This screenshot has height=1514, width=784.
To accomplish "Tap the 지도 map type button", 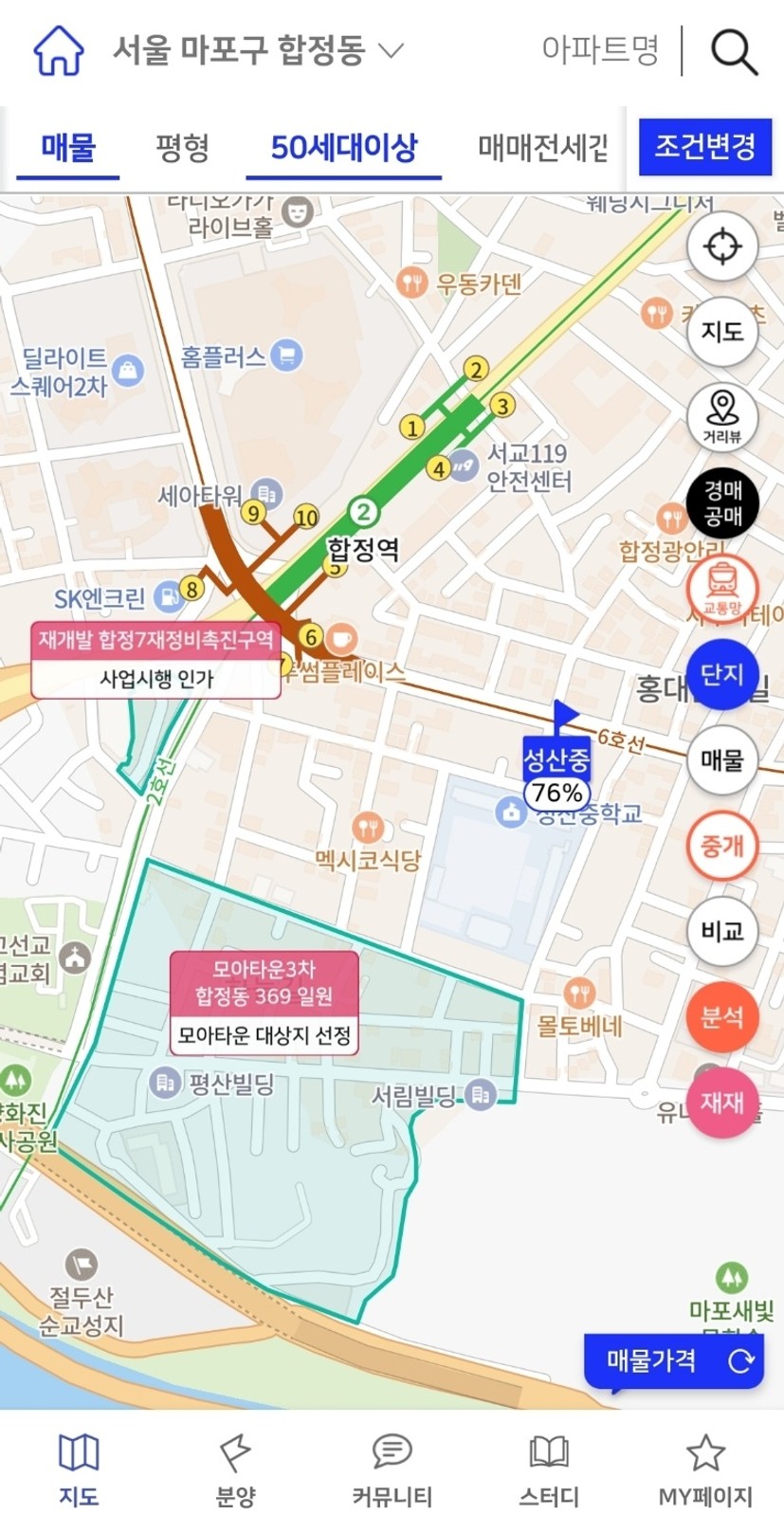I will (722, 331).
